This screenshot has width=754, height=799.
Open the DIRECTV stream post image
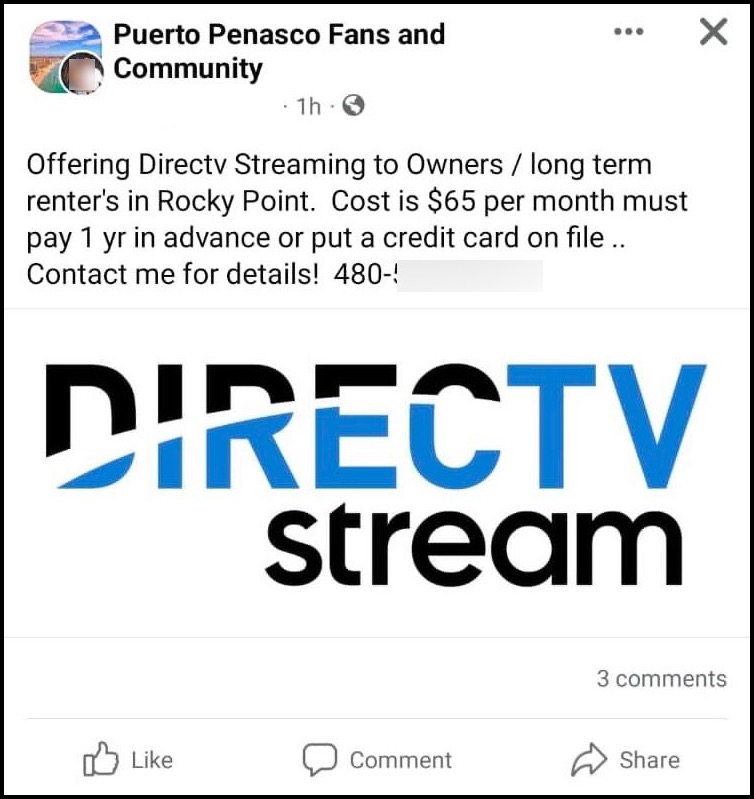[x=376, y=470]
